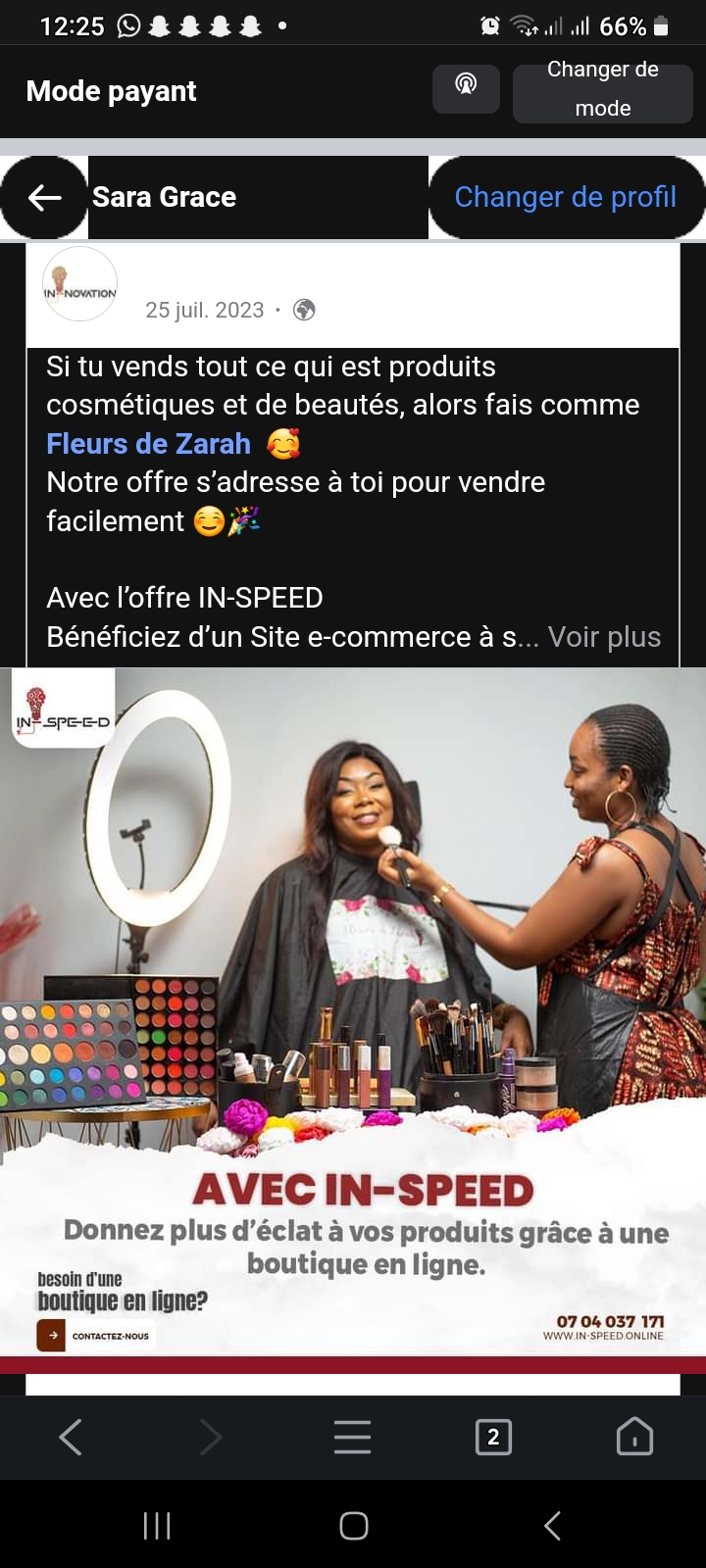Open the hotspot icon next to Mode payant
706x1568 pixels.
pyautogui.click(x=466, y=86)
